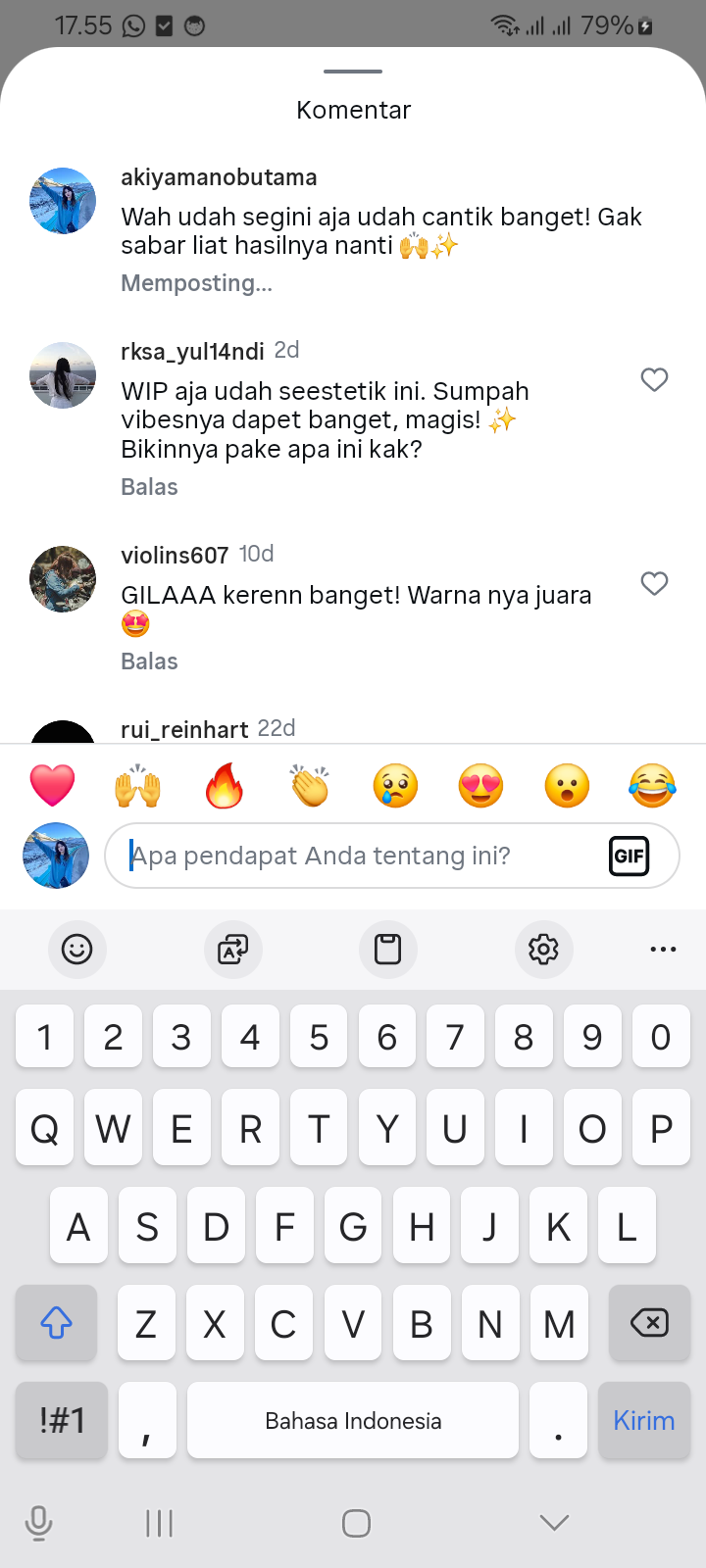The image size is (706, 1568).
Task: Add the laughing tears quick emoji
Action: pos(653,786)
